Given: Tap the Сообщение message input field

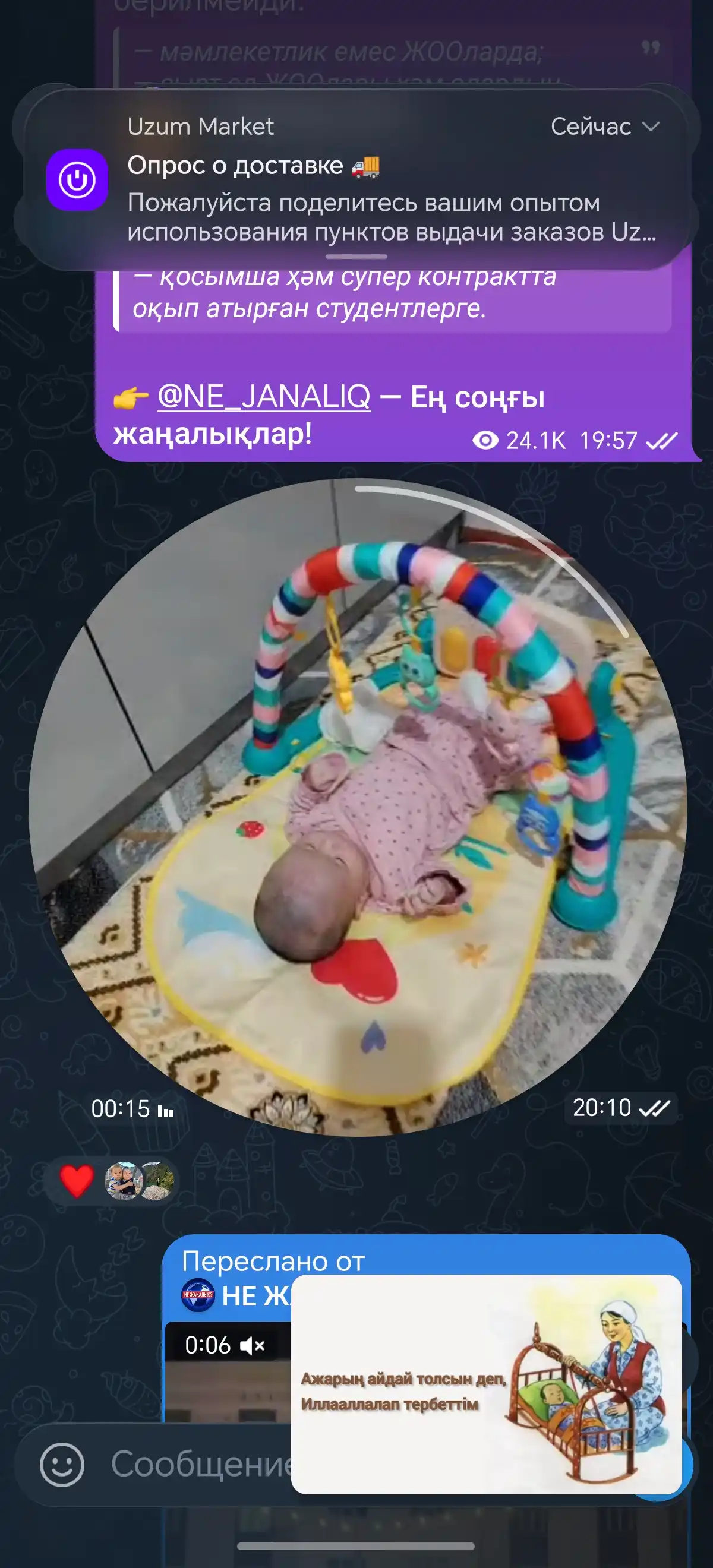Looking at the screenshot, I should (201, 1465).
